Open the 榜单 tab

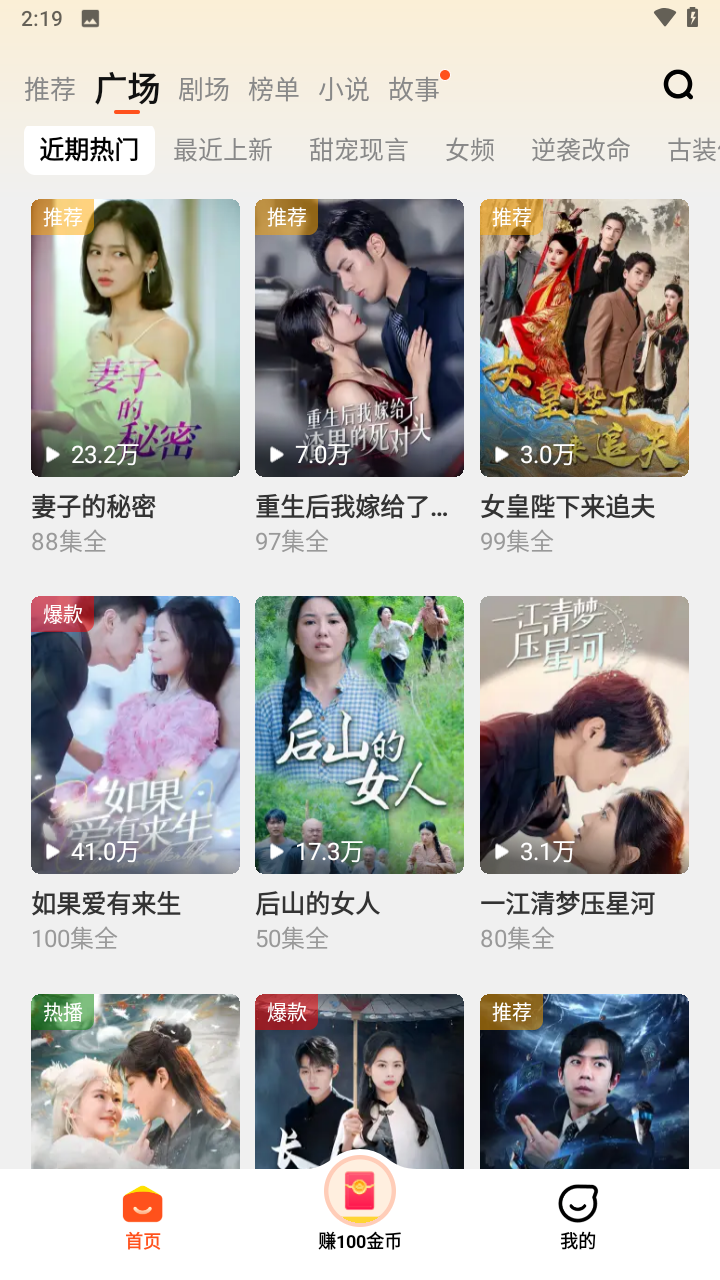274,89
